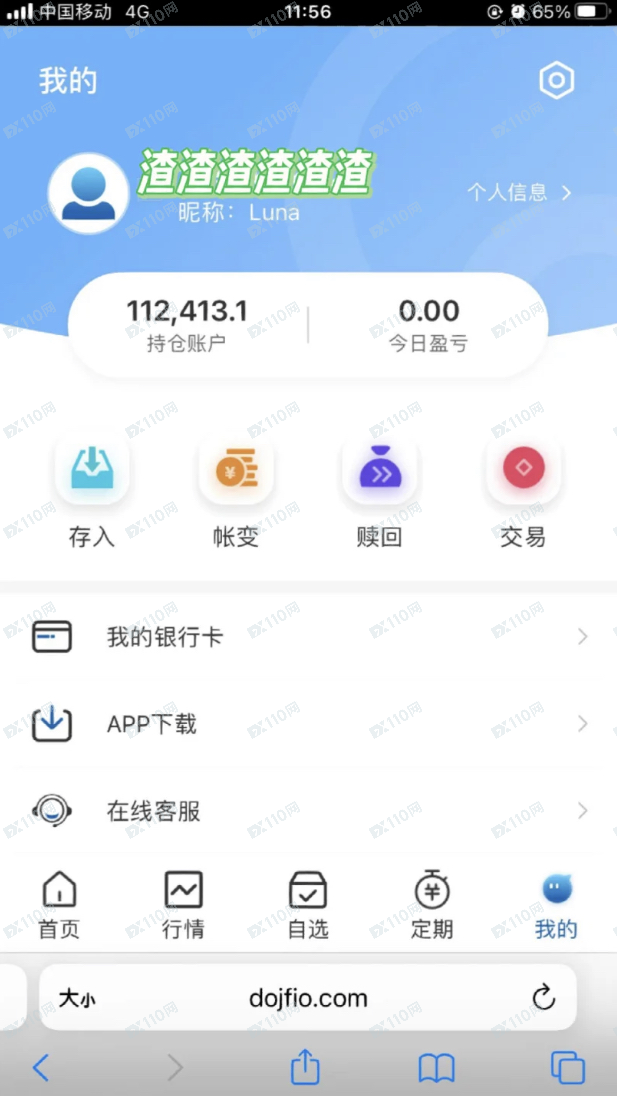617x1096 pixels.
Task: Switch to 首页 home tab
Action: point(59,905)
